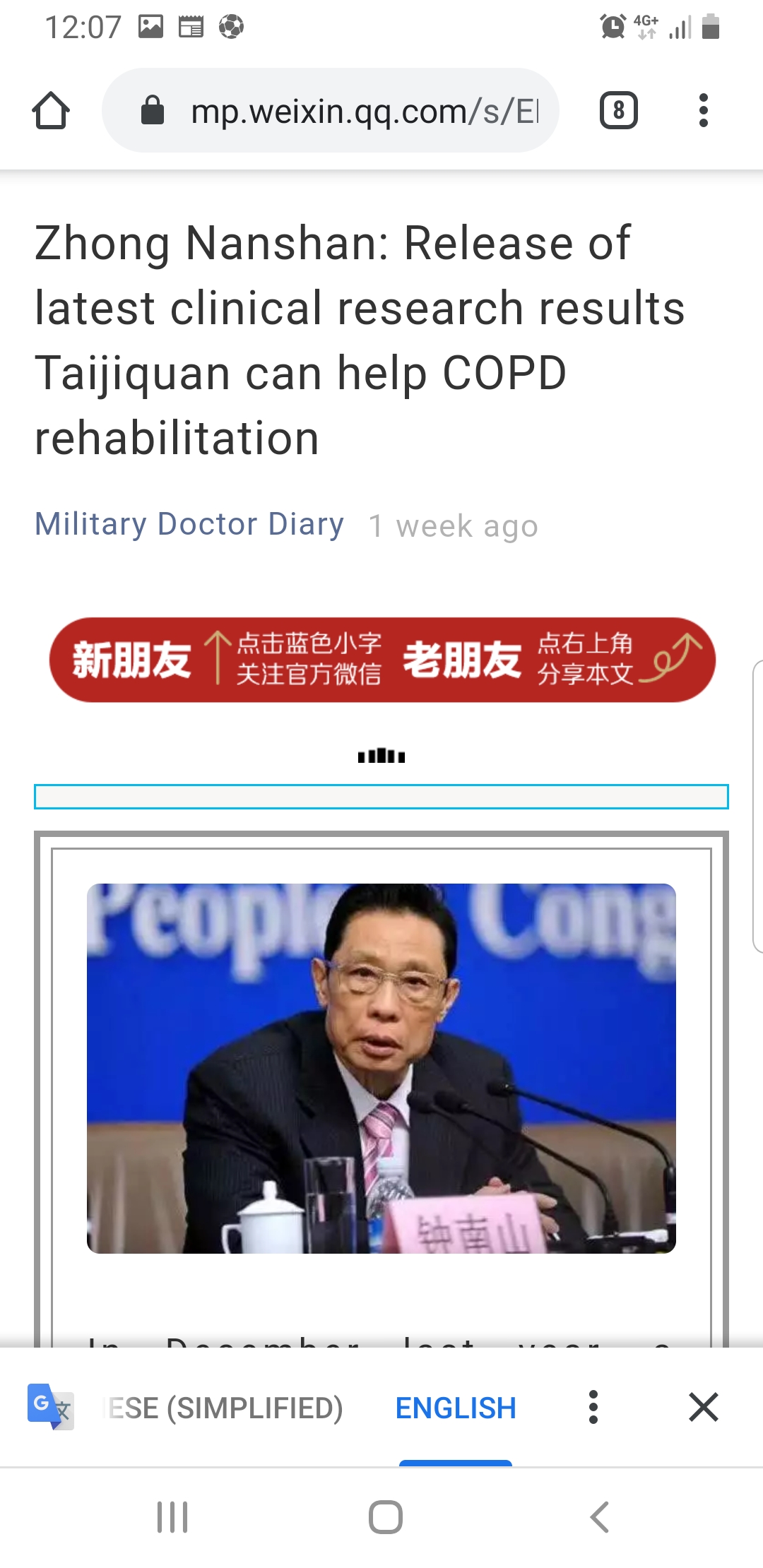The image size is (763, 1568).
Task: Tap the mp.weixin.qq.com address bar
Action: coord(331,110)
